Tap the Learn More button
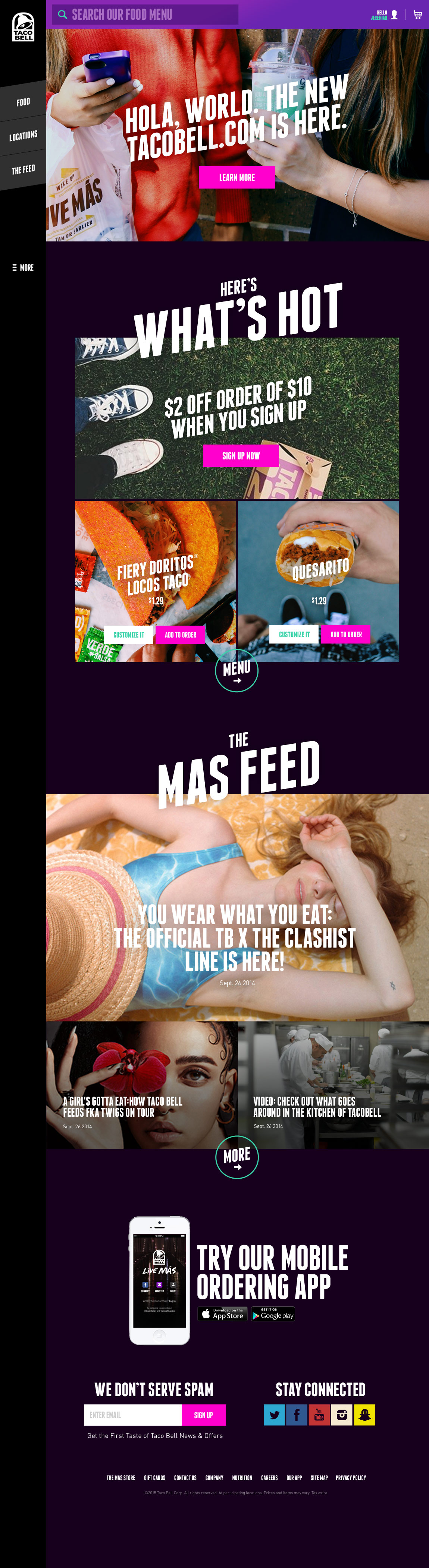The image size is (429, 1568). [237, 178]
